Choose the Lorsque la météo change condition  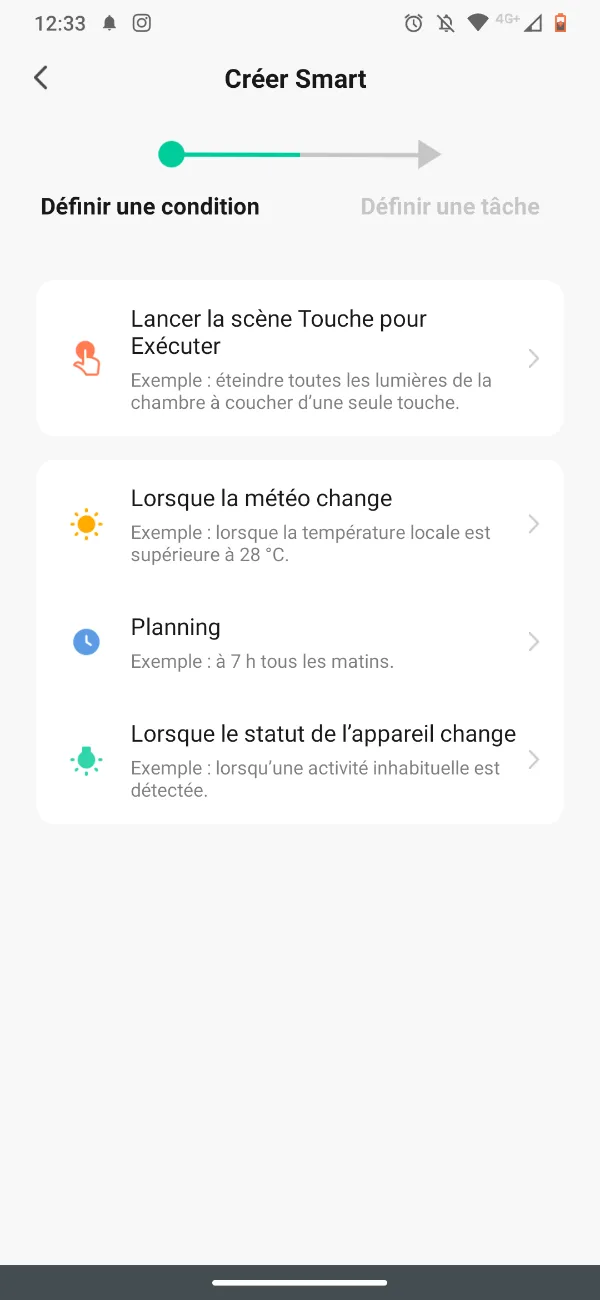coord(300,525)
